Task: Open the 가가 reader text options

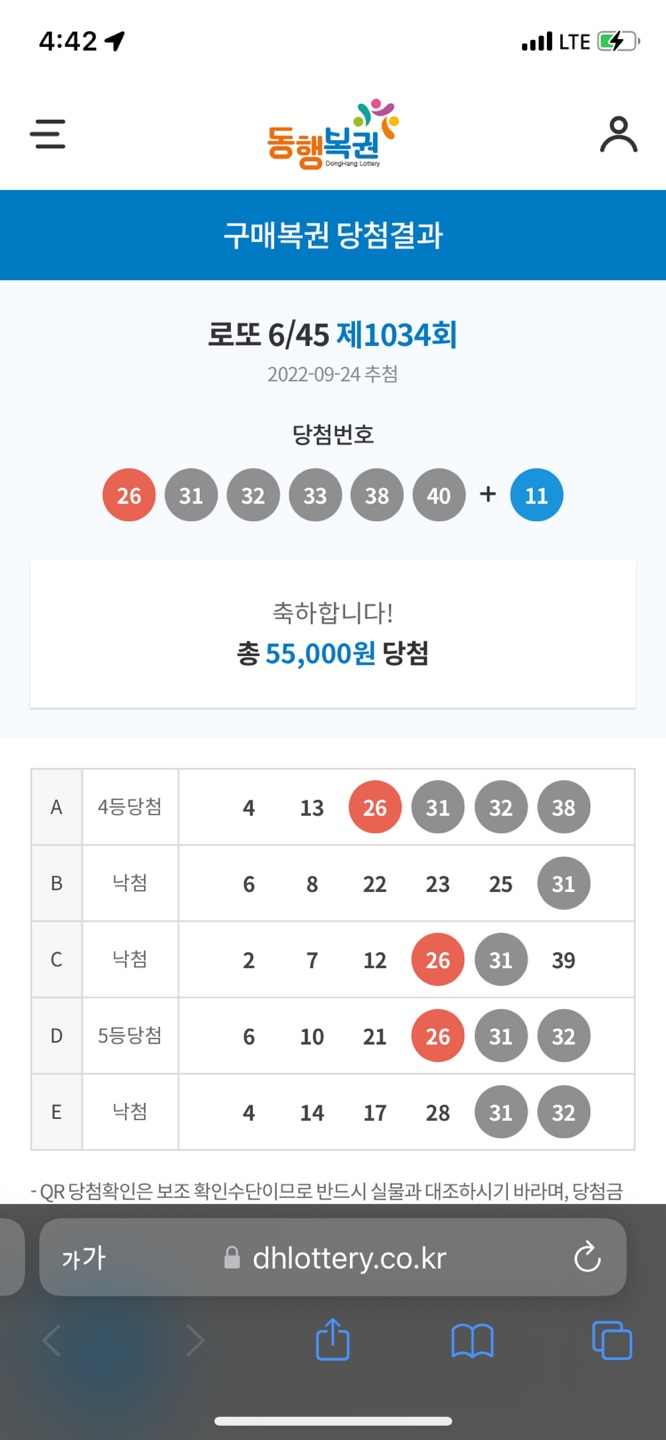Action: [83, 1258]
